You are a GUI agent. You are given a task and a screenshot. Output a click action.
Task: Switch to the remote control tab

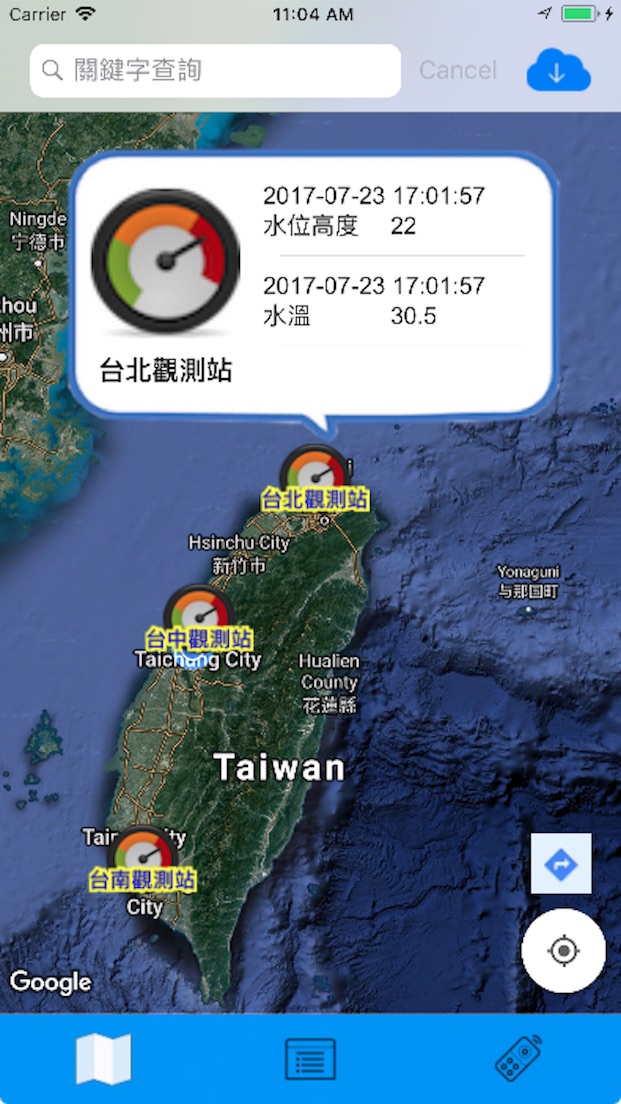click(x=518, y=1059)
